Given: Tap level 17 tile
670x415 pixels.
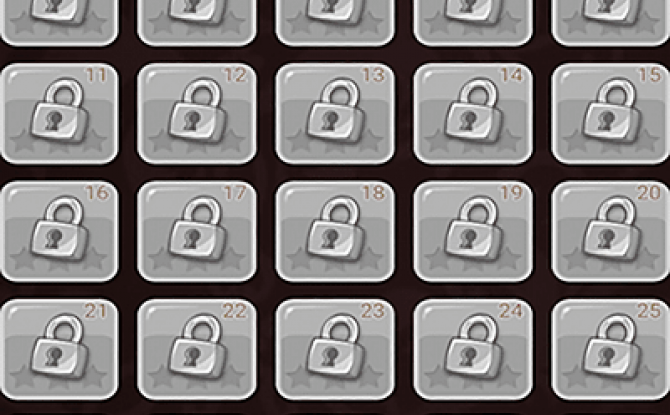Looking at the screenshot, I should point(197,231).
